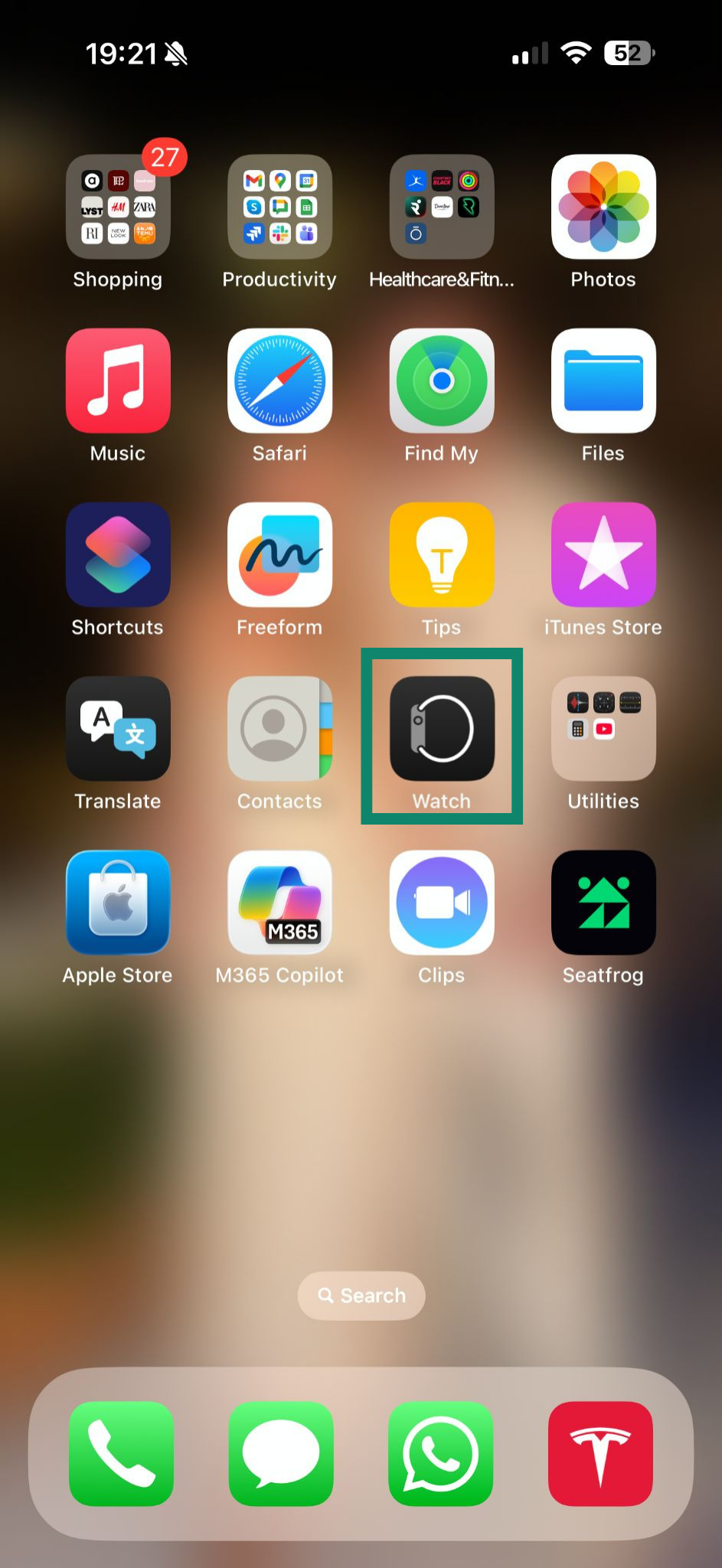This screenshot has height=1568, width=722.
Task: Launch the Tesla app in the dock
Action: [x=601, y=1453]
